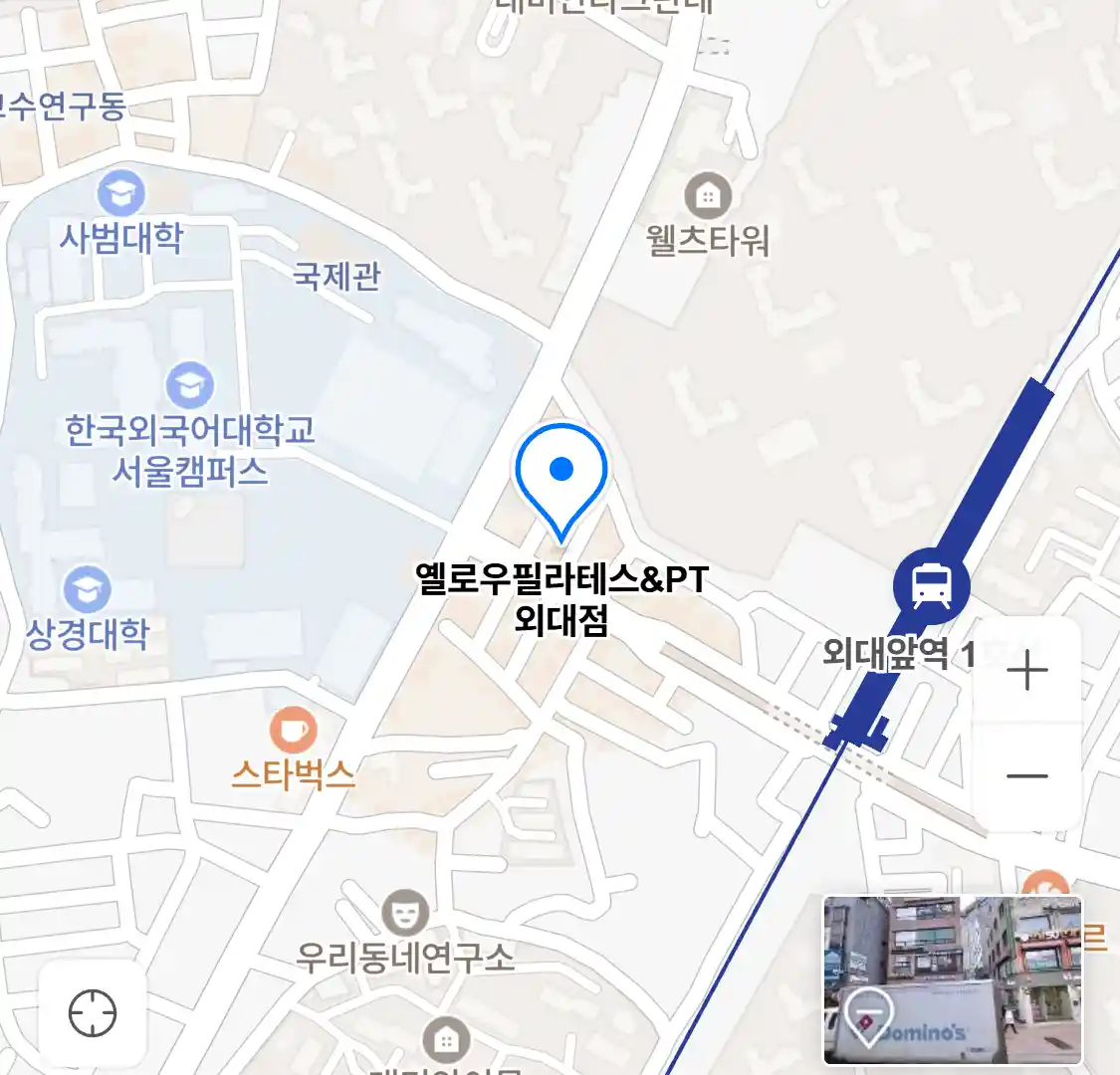The image size is (1120, 1075).
Task: Tap the 웰츠타워 building marker
Action: 708,196
